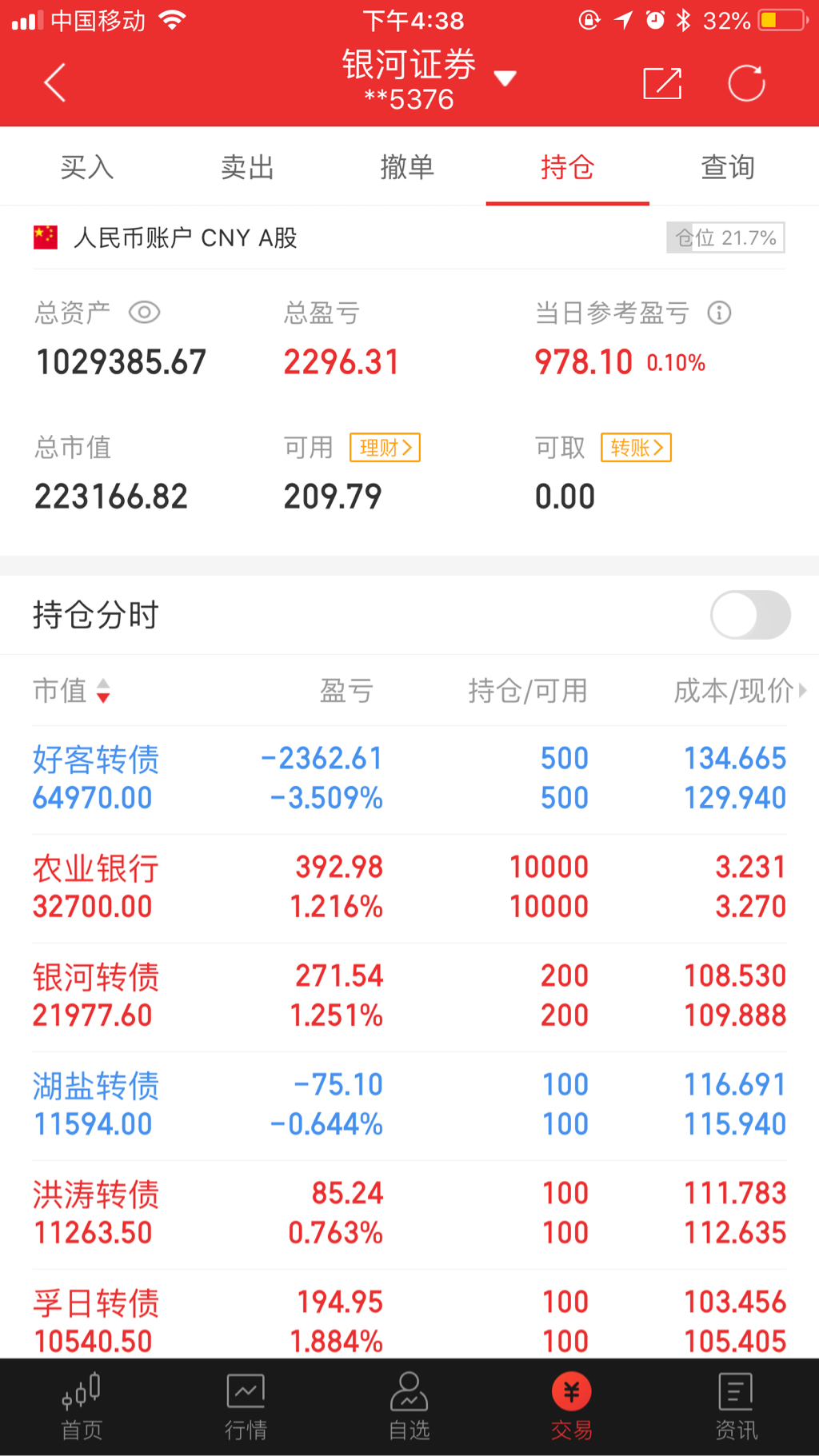The image size is (819, 1456).
Task: Turn on the 持仓分时 switch
Action: coord(750,615)
